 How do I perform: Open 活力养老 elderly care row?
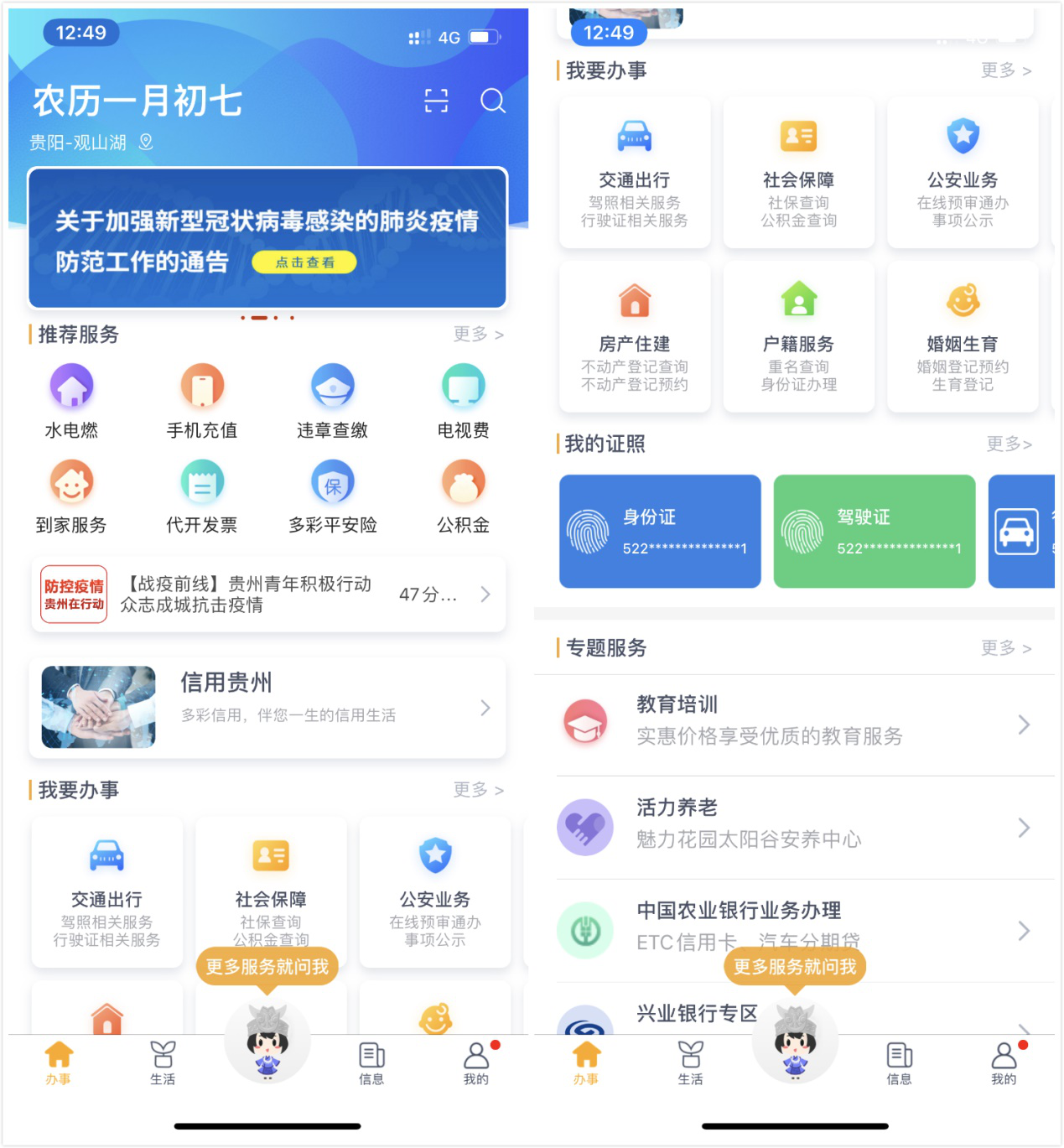794,828
